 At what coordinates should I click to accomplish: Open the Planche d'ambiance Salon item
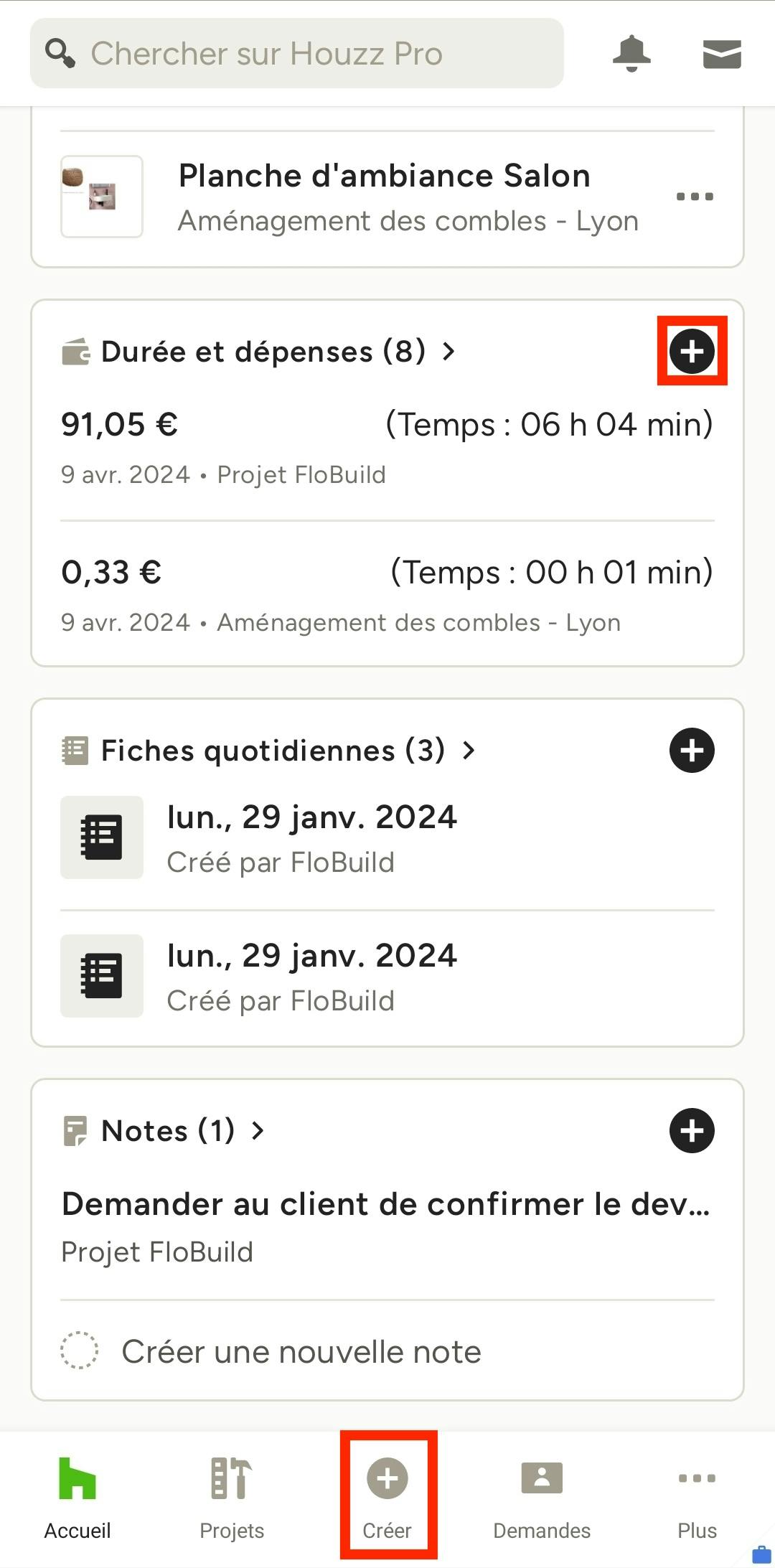tap(387, 197)
